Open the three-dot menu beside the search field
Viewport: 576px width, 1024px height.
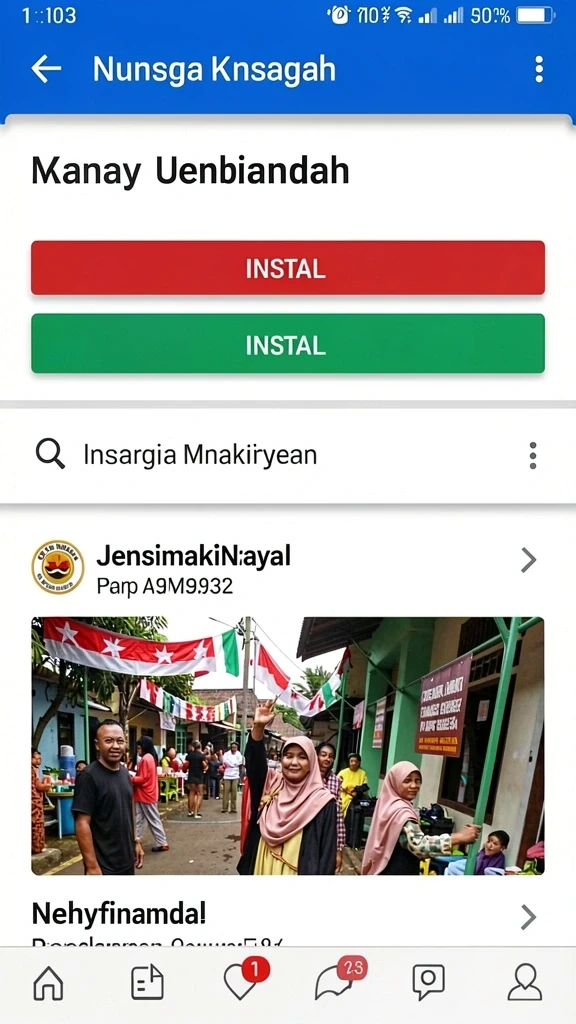(x=533, y=455)
